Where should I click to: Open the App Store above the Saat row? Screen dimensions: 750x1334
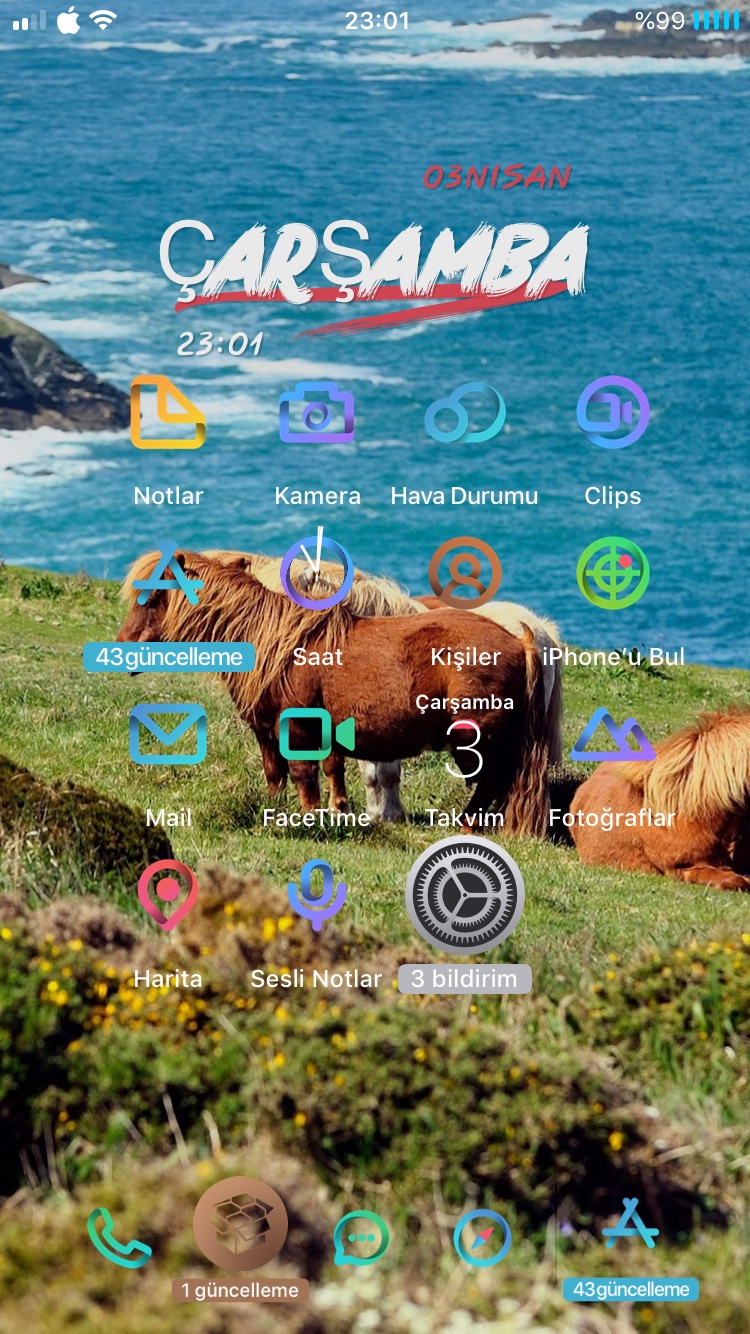[168, 574]
